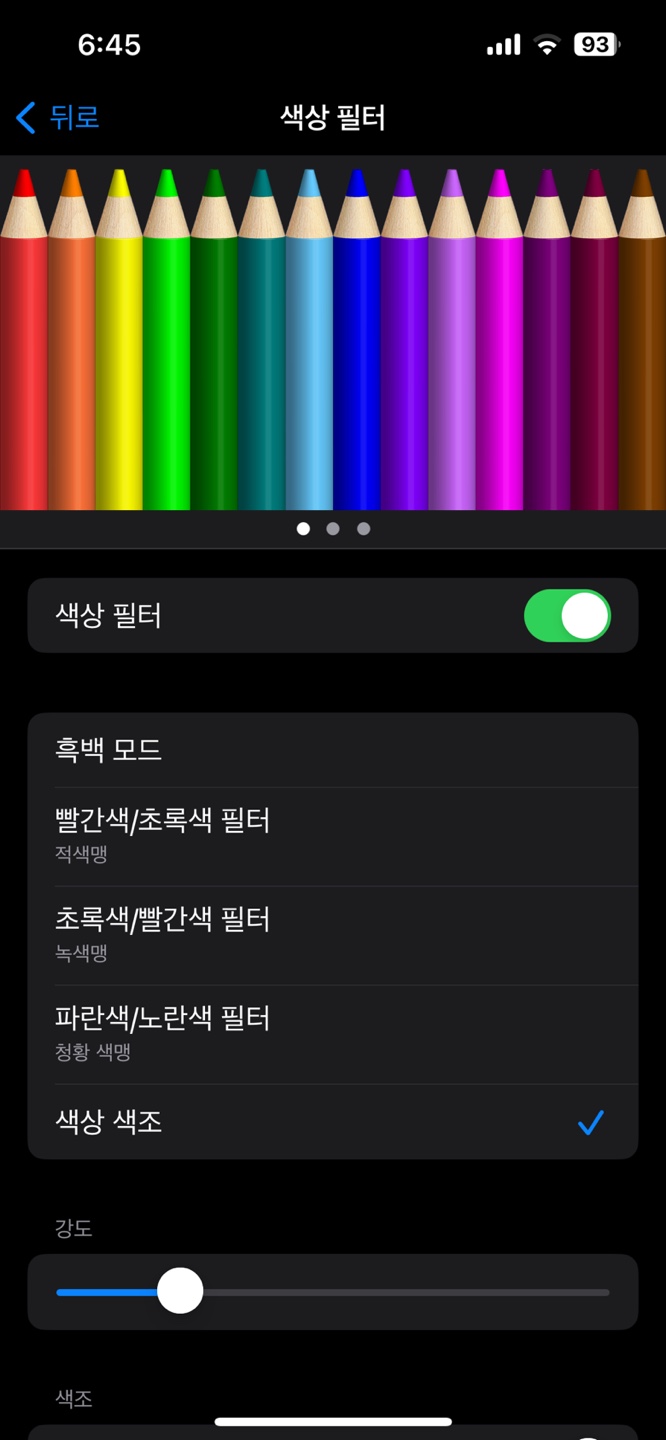Turn off the 색상 필터 switch
666x1440 pixels.
point(566,616)
